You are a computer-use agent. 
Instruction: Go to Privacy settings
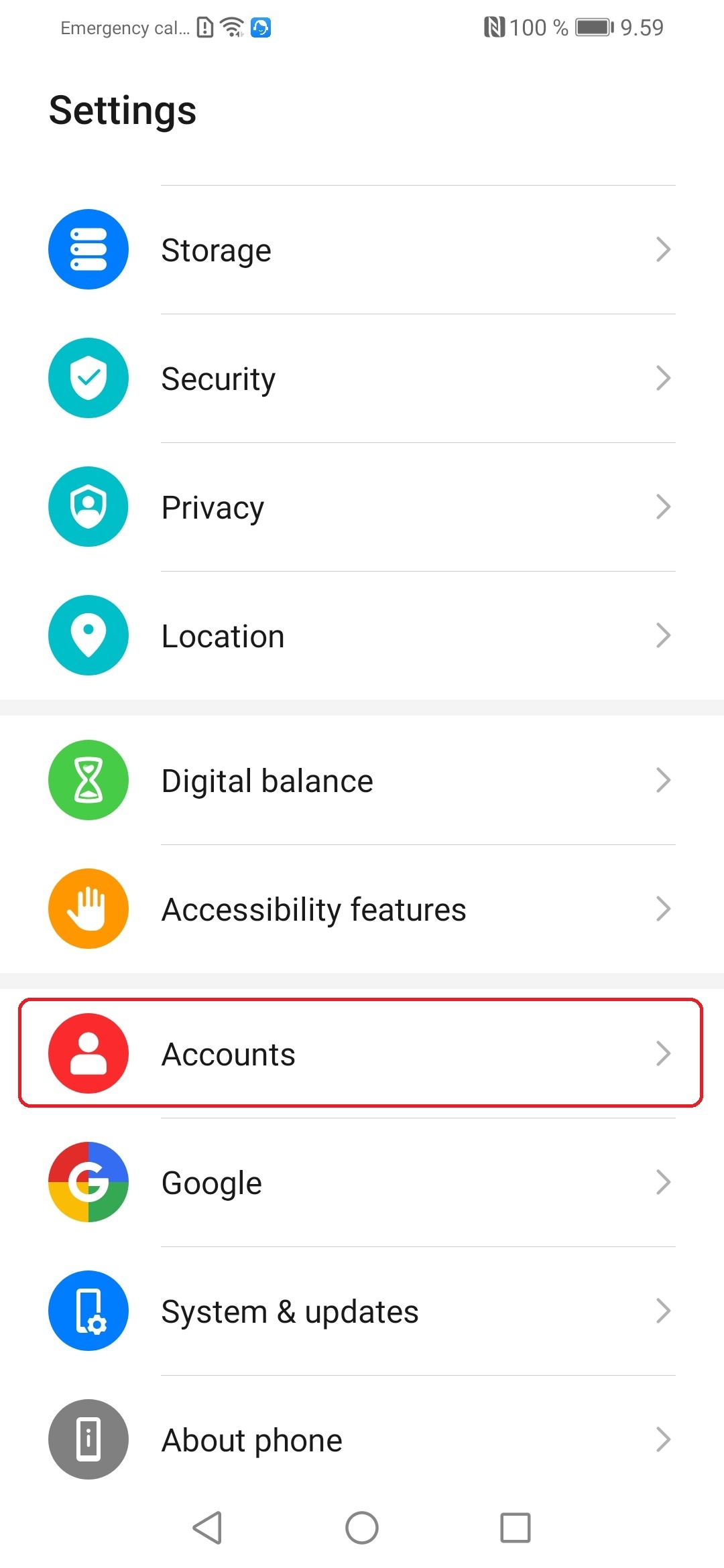point(362,507)
